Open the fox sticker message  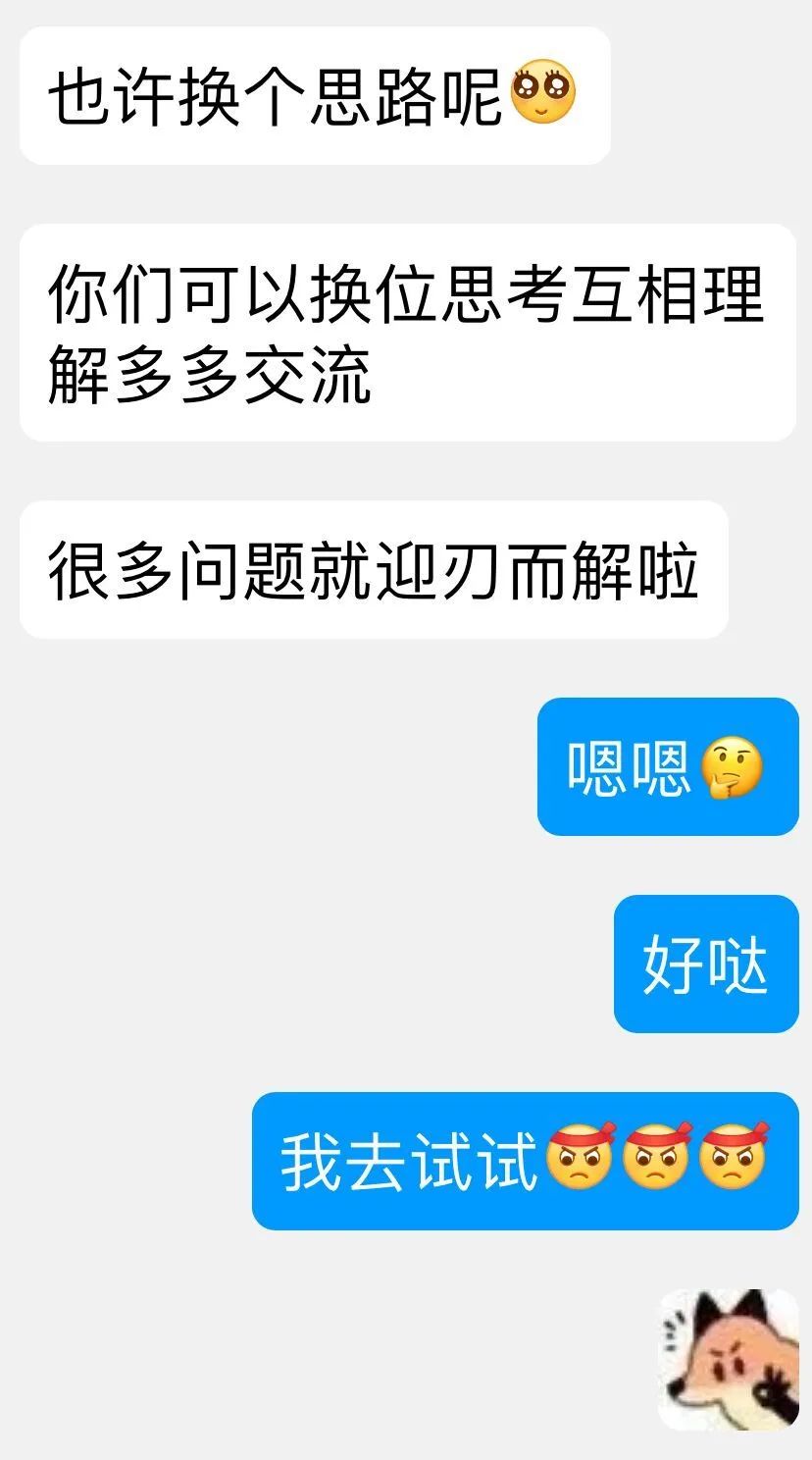tap(728, 1359)
